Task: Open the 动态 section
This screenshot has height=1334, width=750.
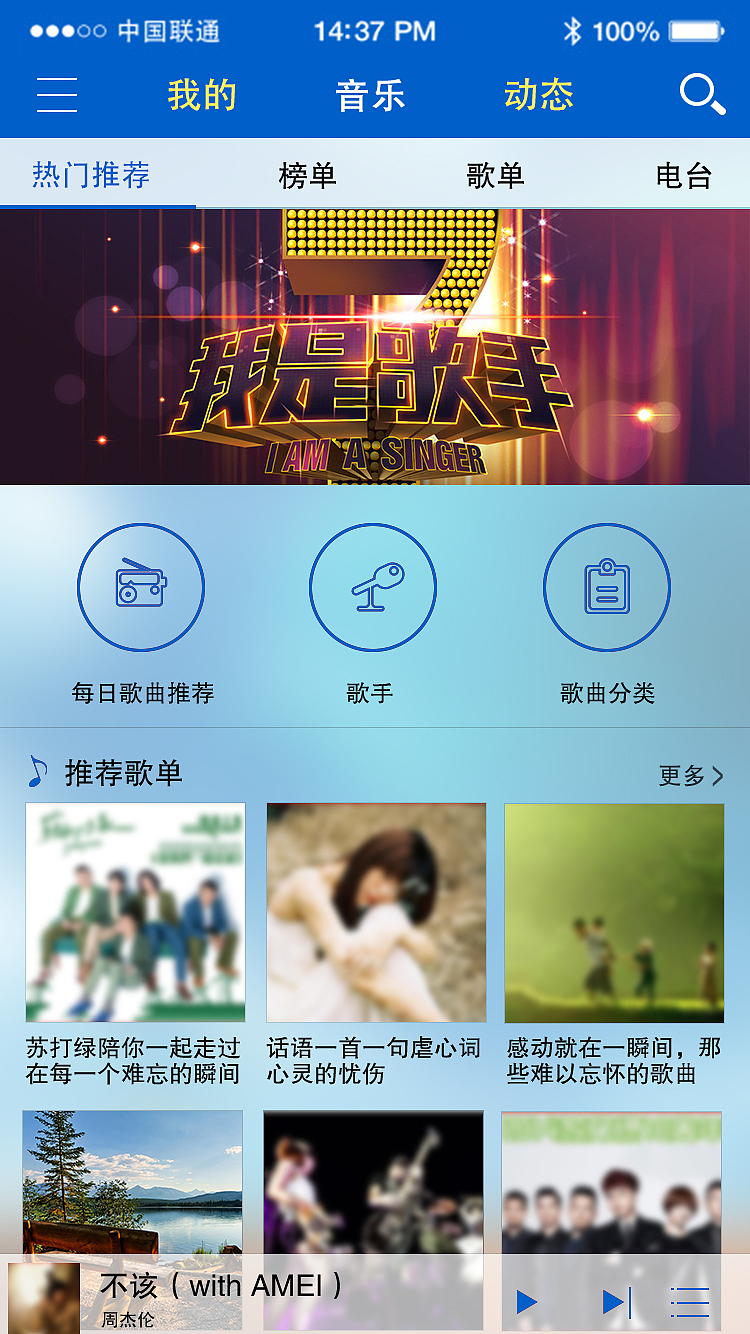Action: click(x=538, y=96)
